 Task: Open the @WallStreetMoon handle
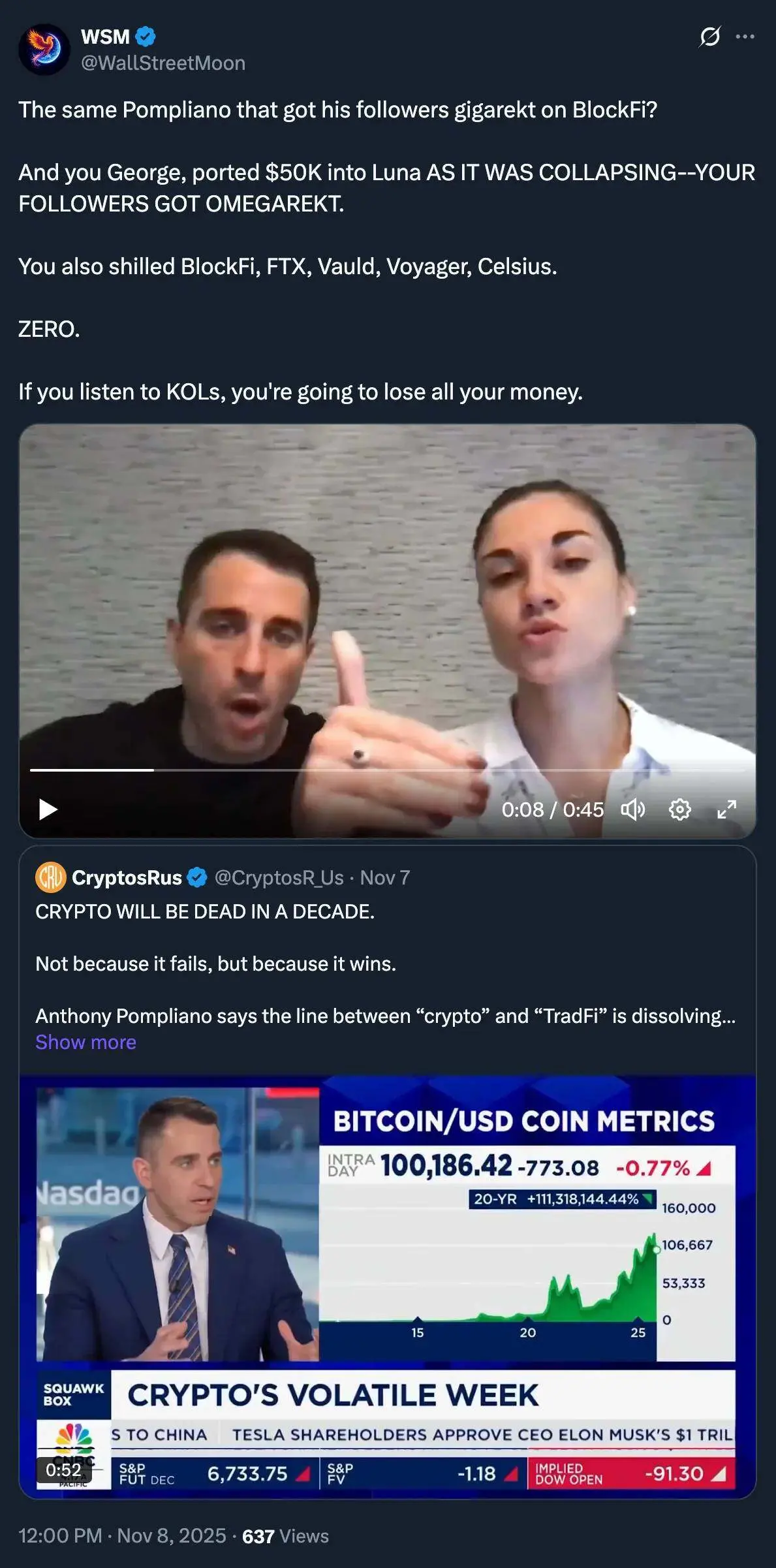pyautogui.click(x=163, y=63)
